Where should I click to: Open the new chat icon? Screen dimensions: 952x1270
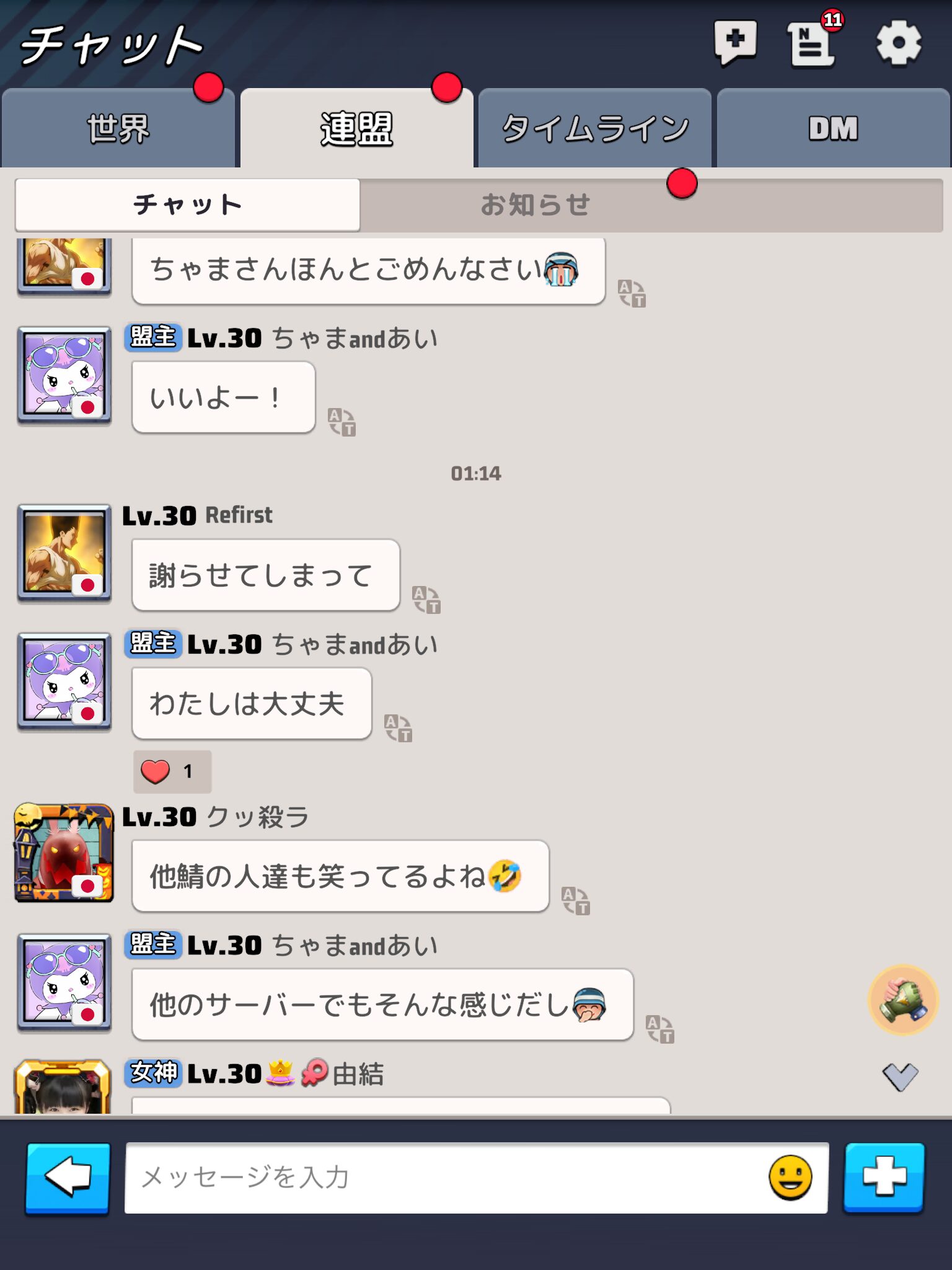click(735, 42)
